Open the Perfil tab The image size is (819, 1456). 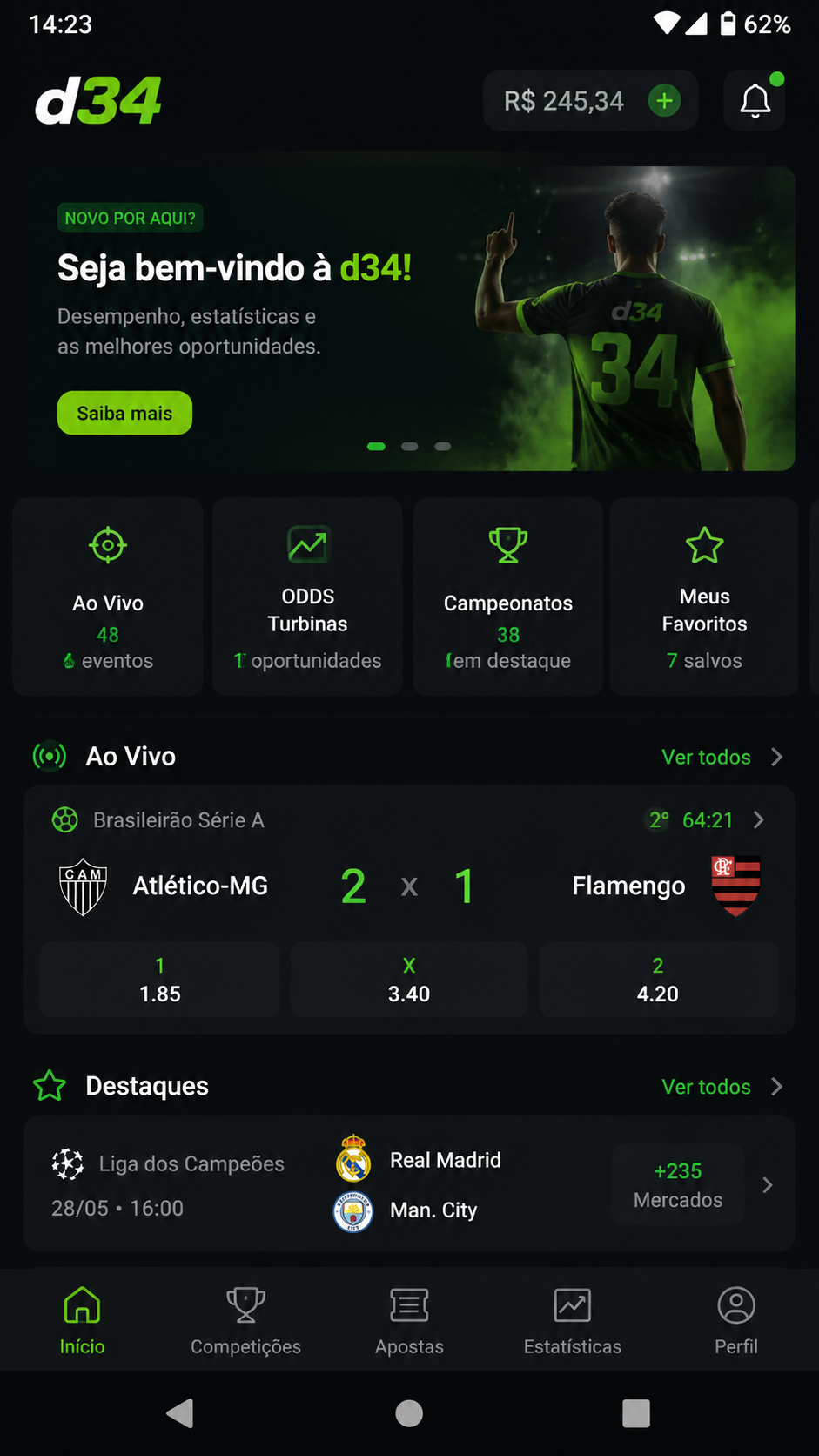[x=736, y=1320]
